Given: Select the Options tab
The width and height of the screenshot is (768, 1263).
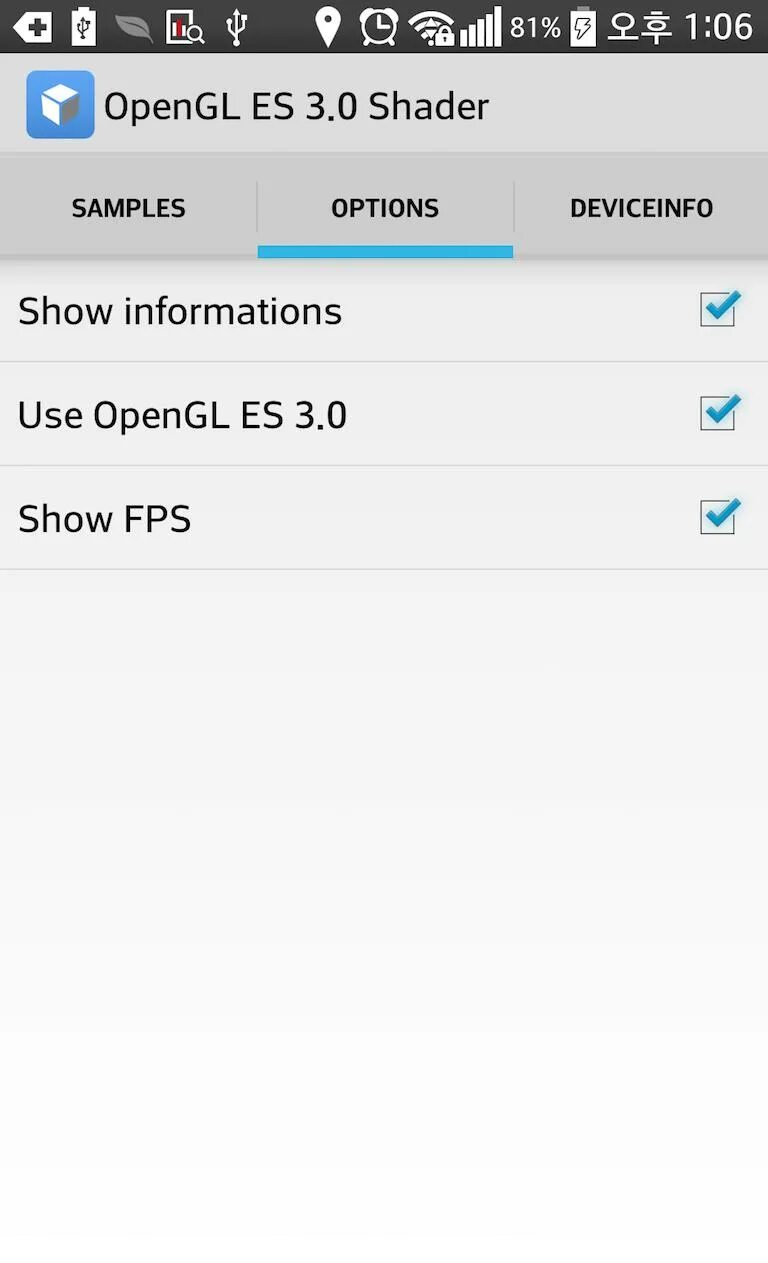Looking at the screenshot, I should pyautogui.click(x=385, y=208).
